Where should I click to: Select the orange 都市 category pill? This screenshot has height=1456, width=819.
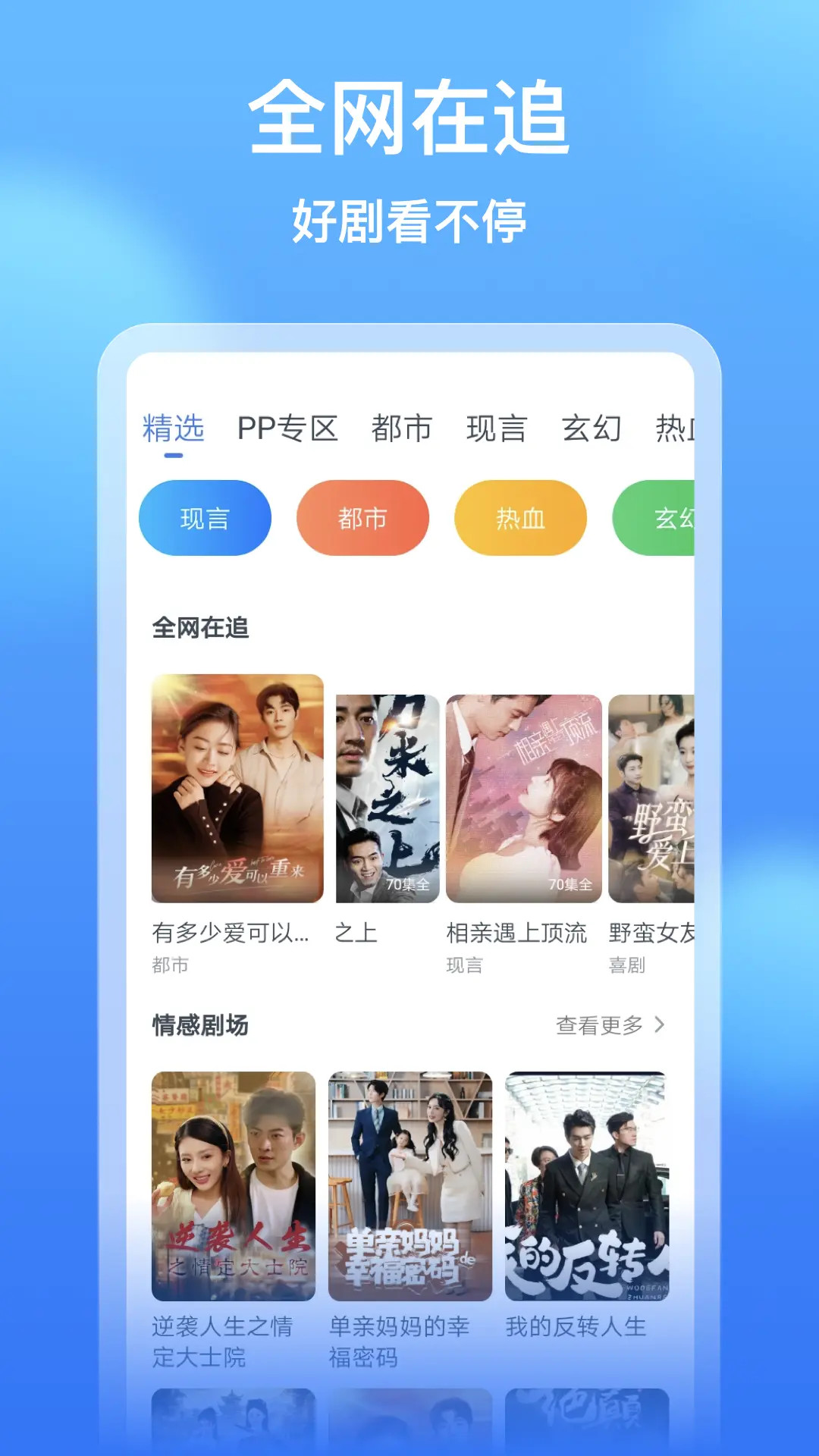(x=362, y=517)
